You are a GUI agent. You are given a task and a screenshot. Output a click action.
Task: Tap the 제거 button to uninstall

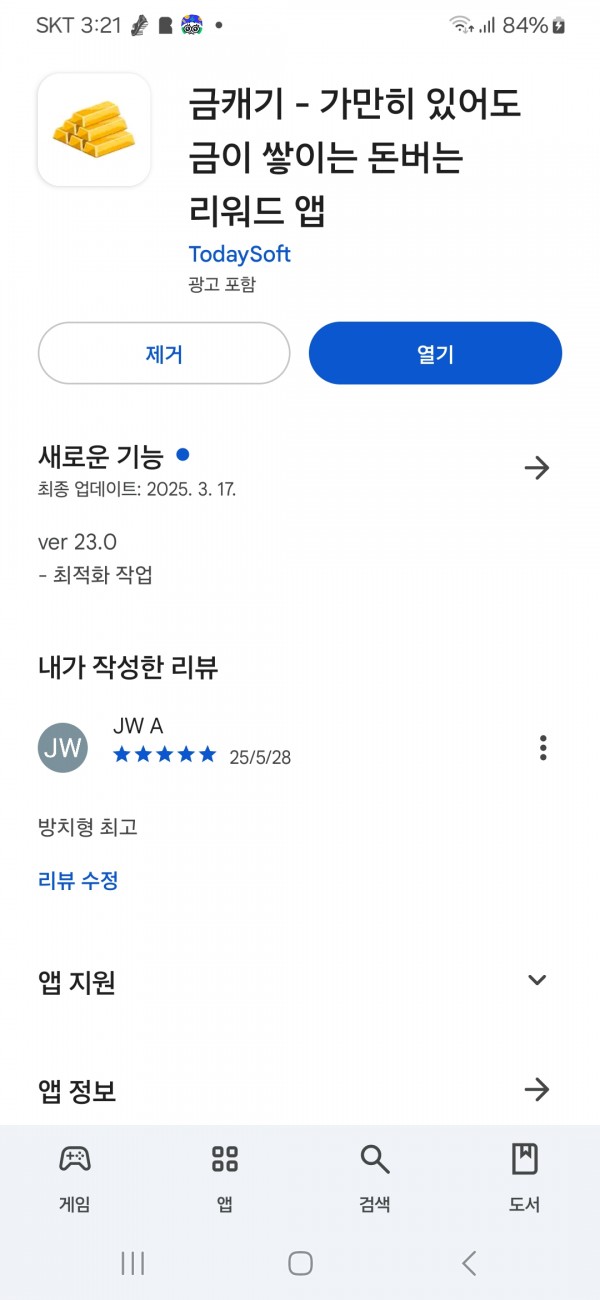point(164,353)
